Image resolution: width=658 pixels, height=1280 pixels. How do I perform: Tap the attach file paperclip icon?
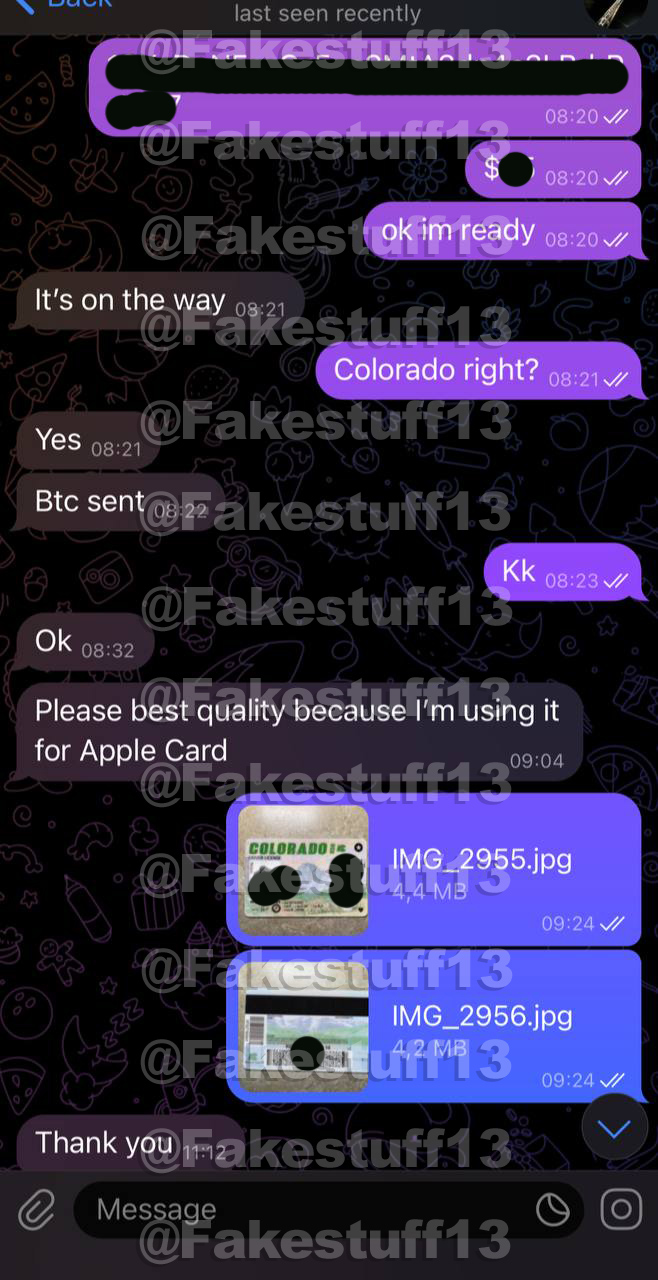[36, 1210]
